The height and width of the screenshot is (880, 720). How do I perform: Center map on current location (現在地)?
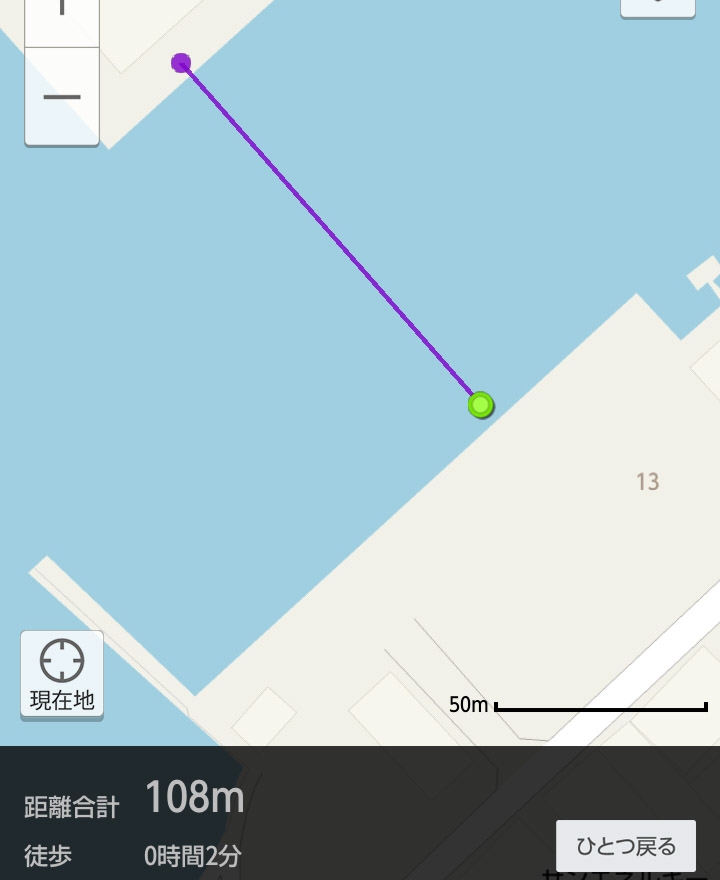(62, 674)
